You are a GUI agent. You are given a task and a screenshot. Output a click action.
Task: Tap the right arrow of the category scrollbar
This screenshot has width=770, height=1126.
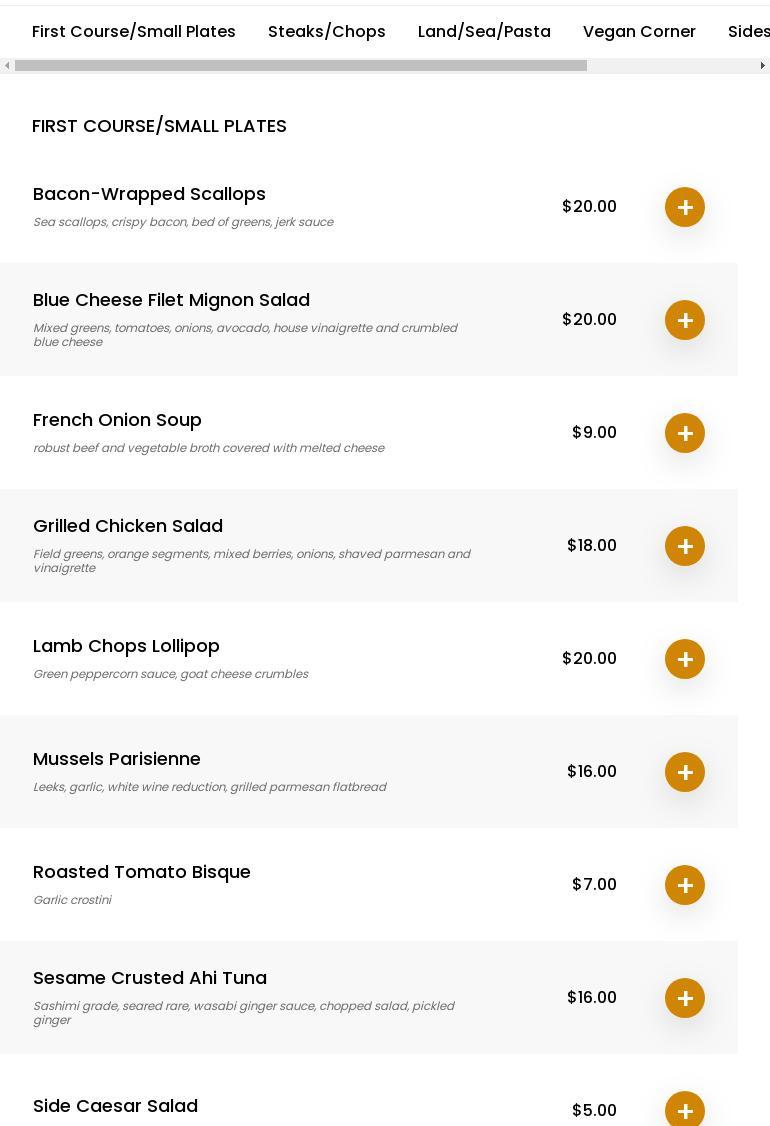pos(763,66)
